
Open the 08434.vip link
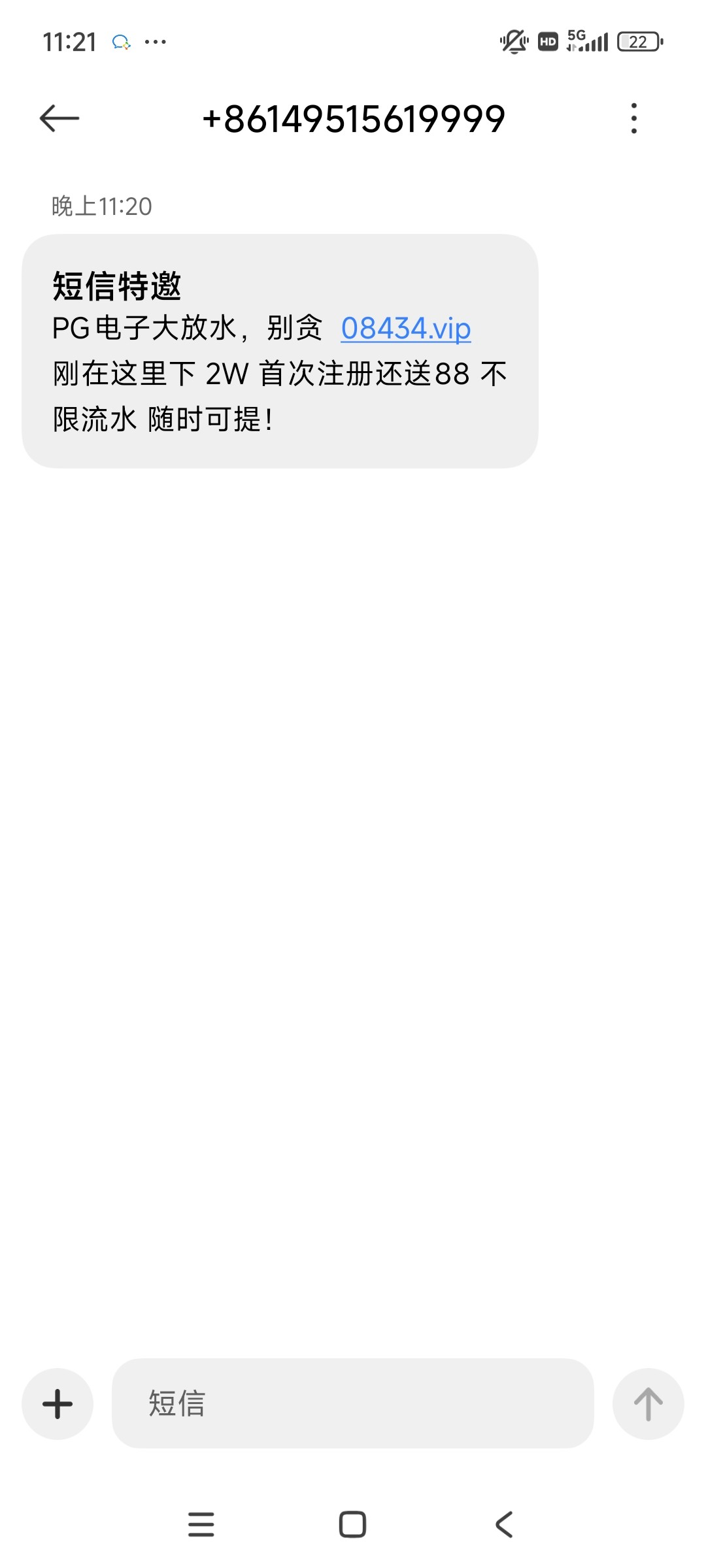click(406, 328)
